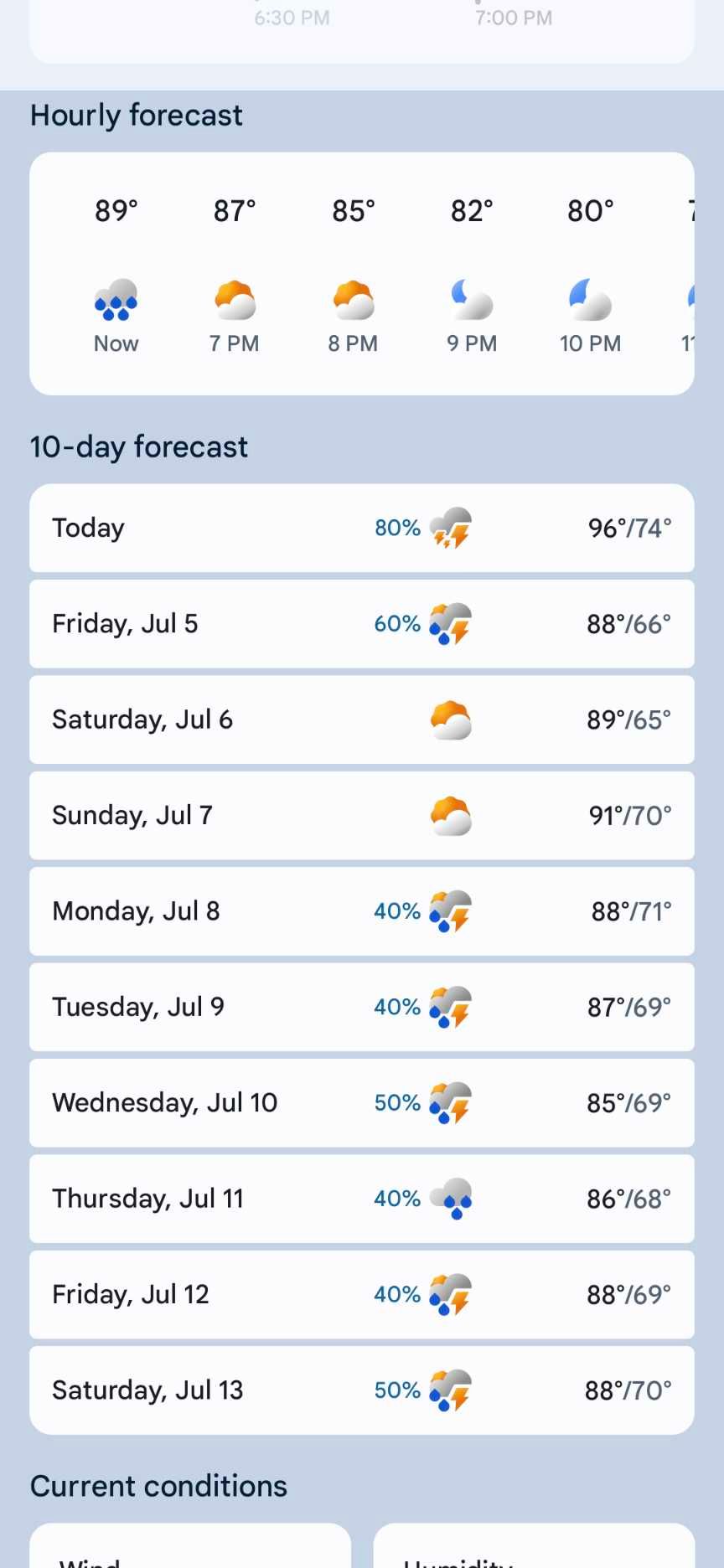This screenshot has width=724, height=1568.
Task: Expand the Saturday, Jul 6 forecast
Action: click(x=362, y=720)
